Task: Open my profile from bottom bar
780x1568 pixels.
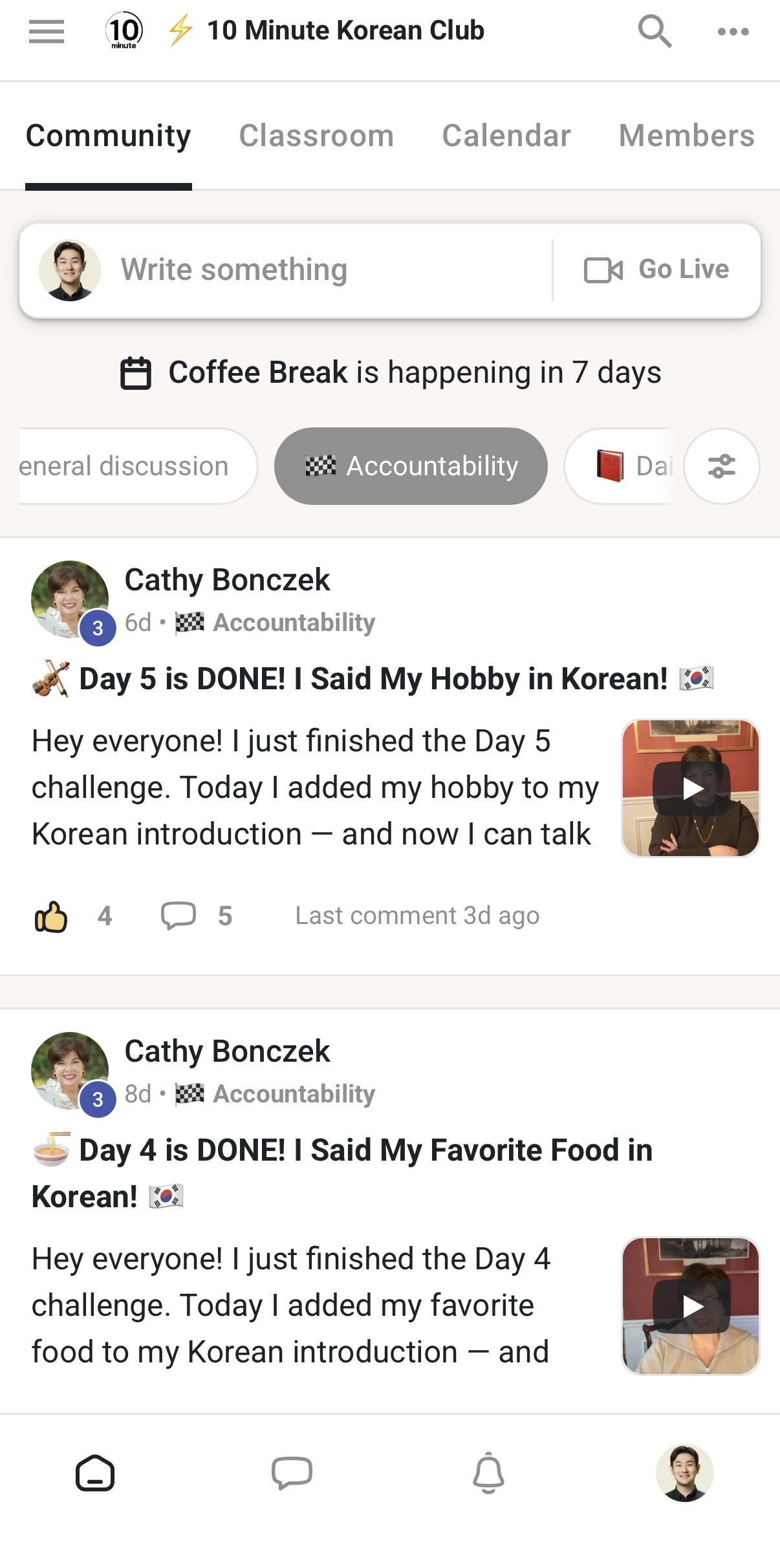Action: (684, 1474)
